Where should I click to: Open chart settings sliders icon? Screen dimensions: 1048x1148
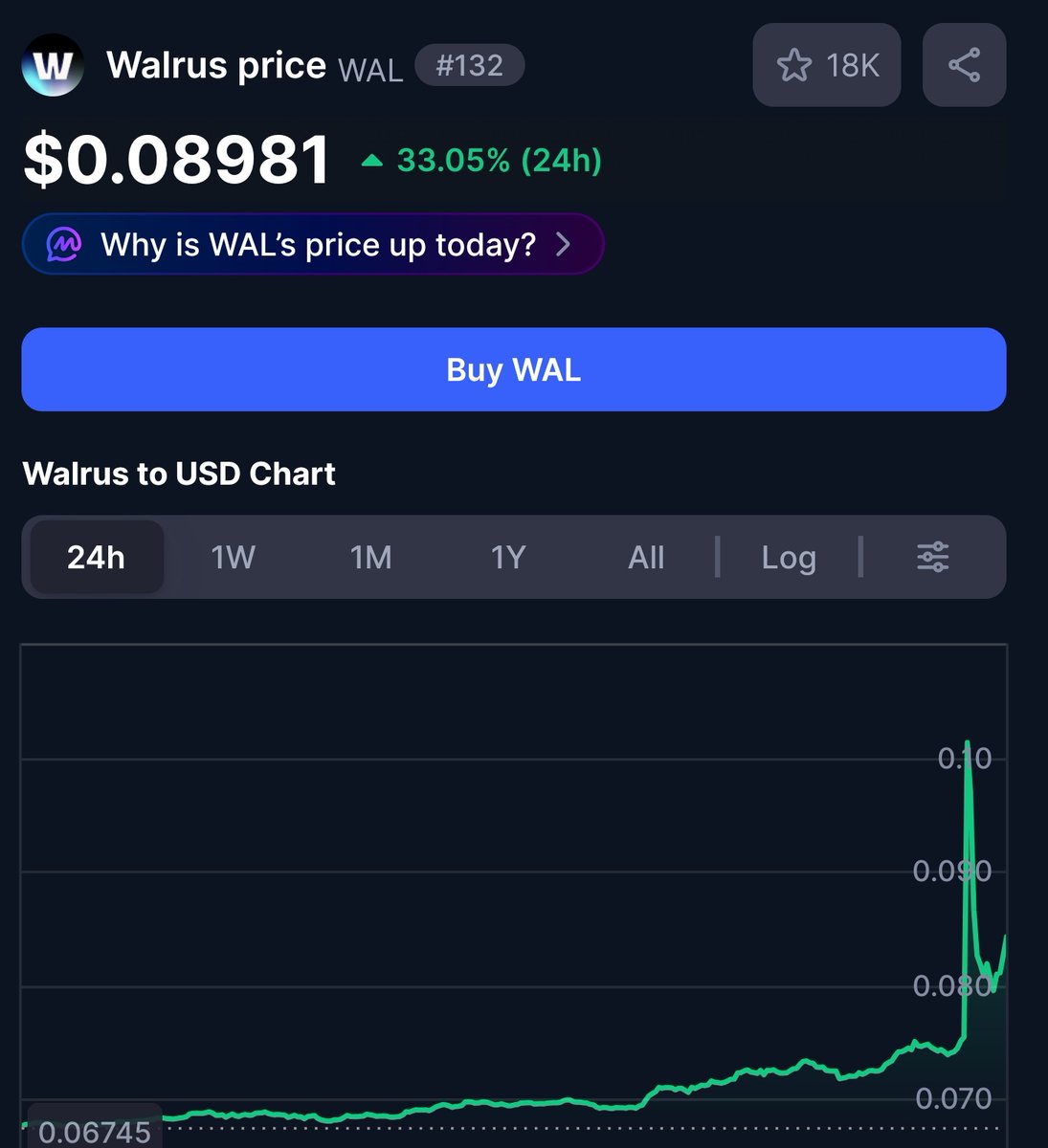coord(933,557)
